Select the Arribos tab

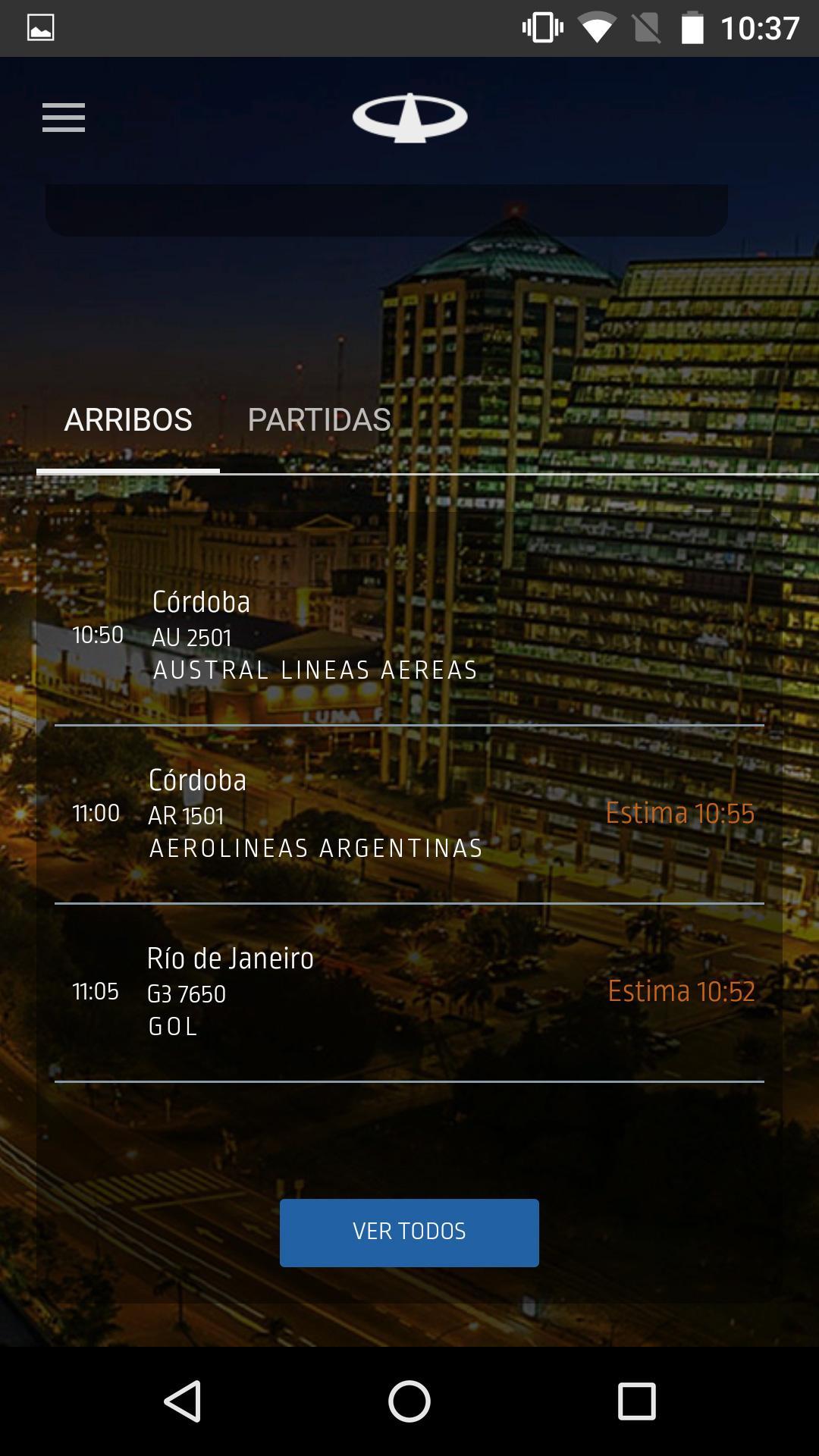point(128,419)
